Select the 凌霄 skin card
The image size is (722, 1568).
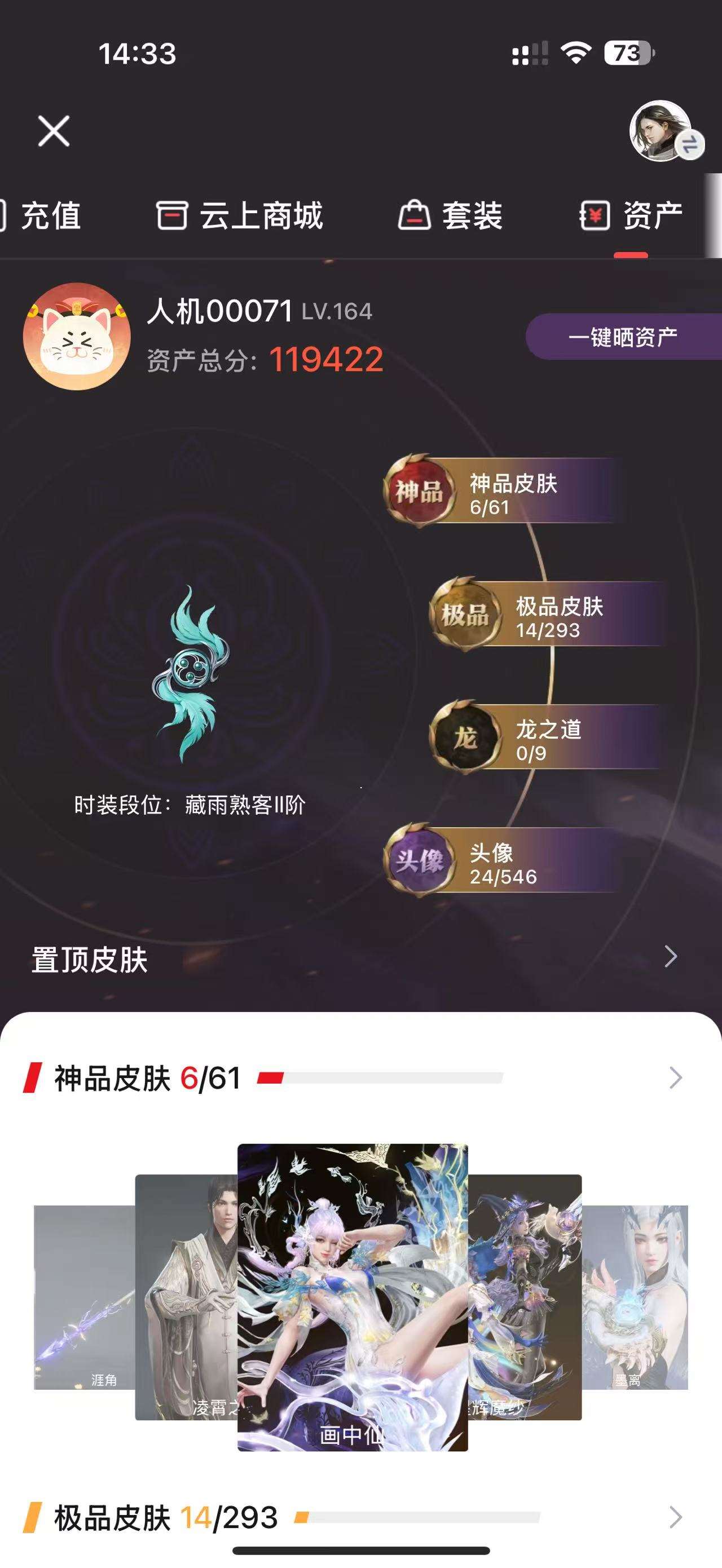tap(186, 1297)
